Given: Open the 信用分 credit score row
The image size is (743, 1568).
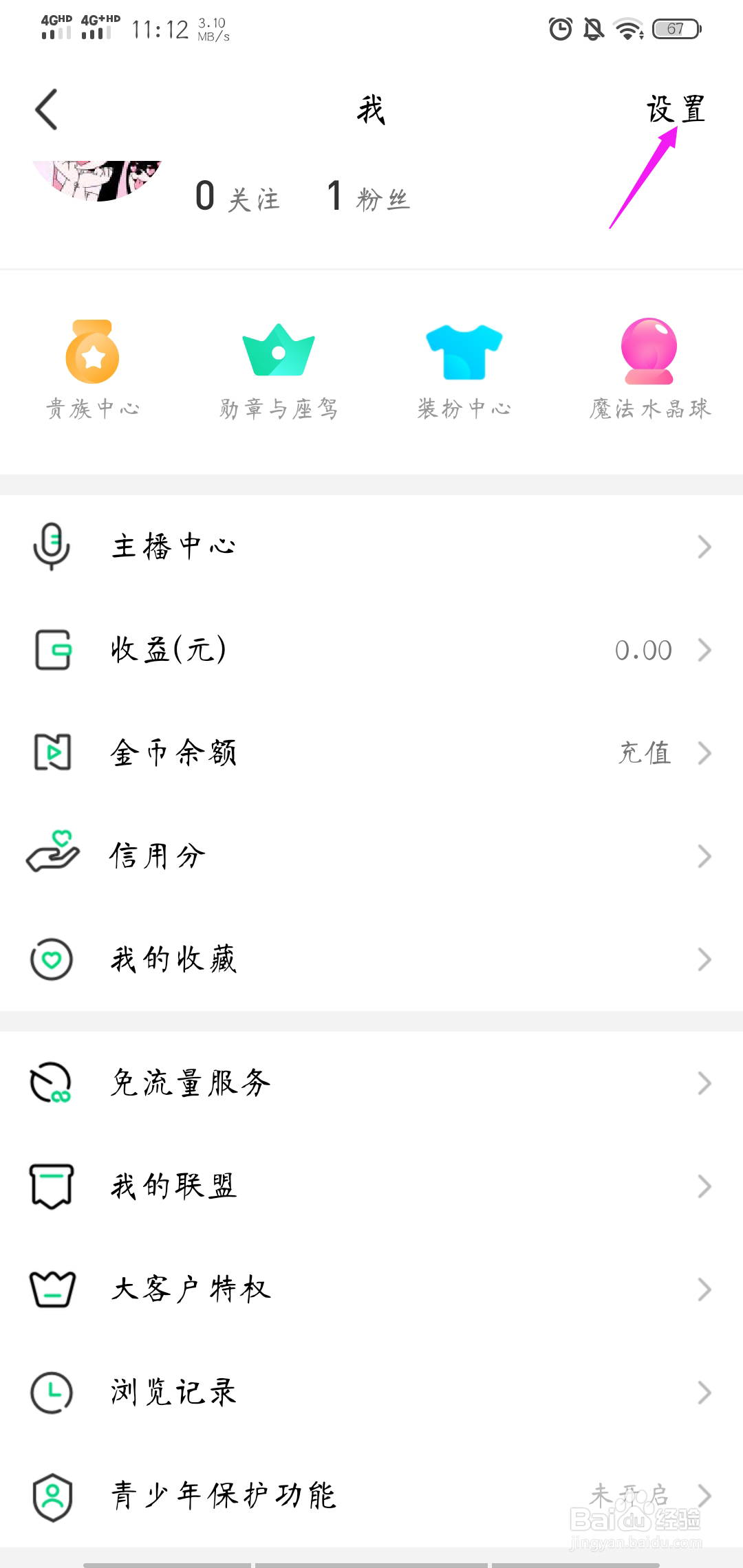Looking at the screenshot, I should 371,856.
